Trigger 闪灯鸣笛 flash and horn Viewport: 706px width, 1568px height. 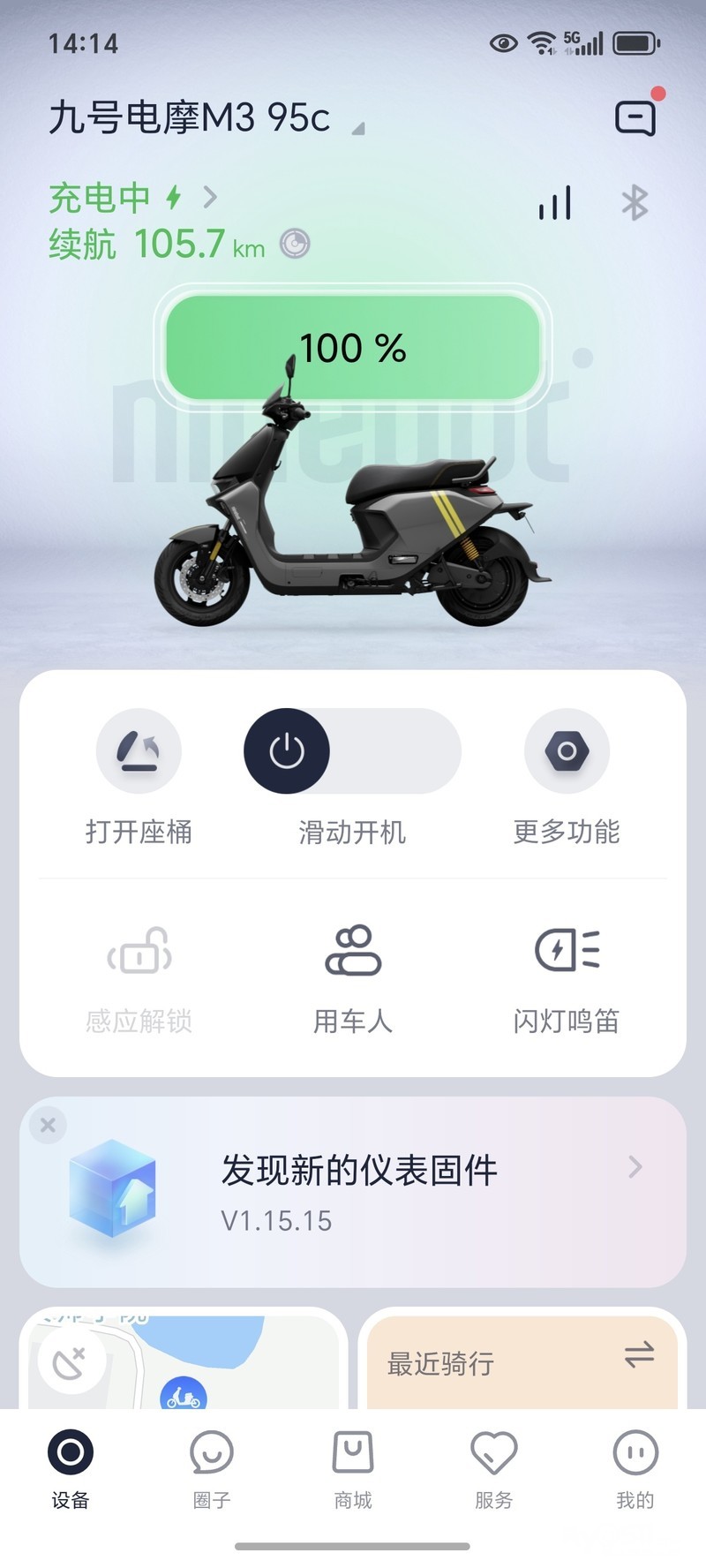567,952
